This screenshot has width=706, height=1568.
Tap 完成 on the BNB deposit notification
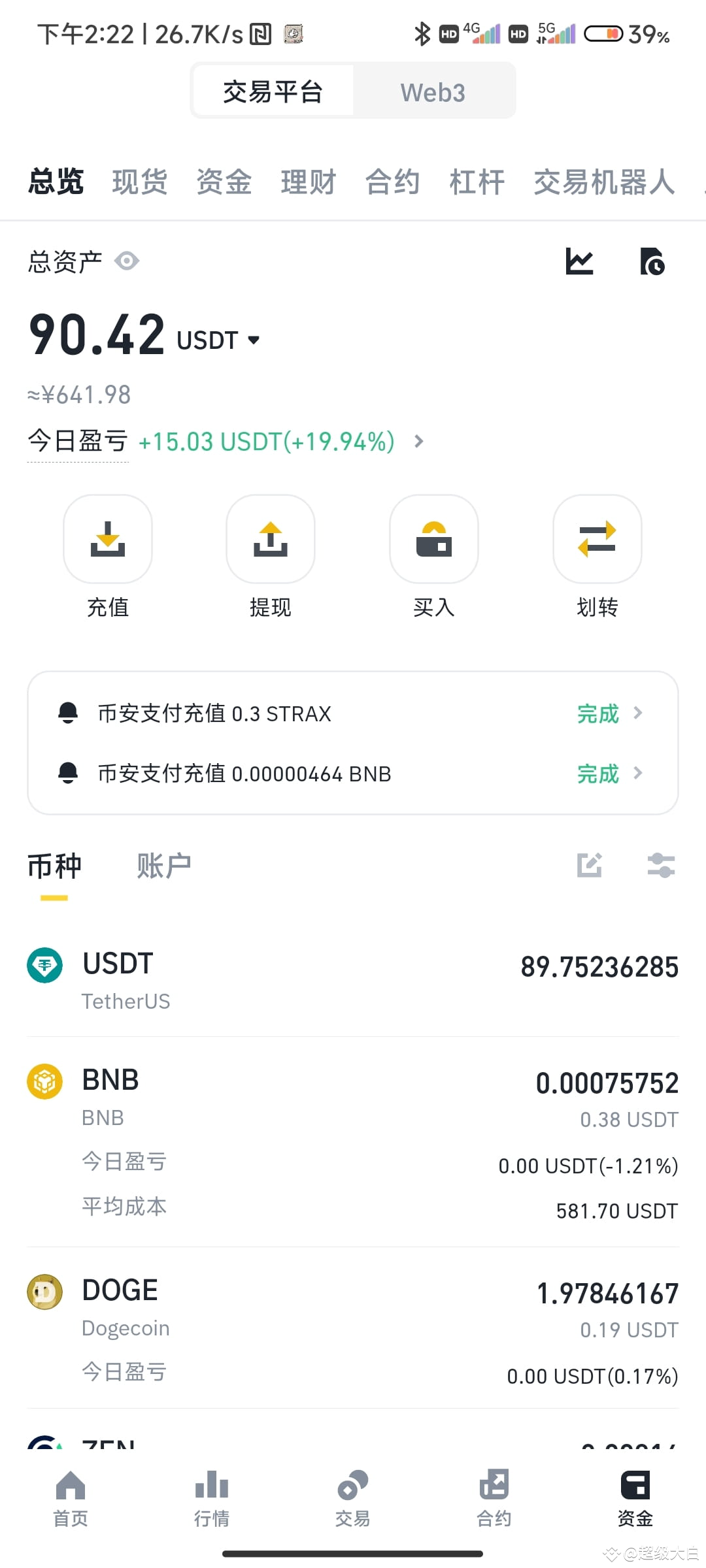[597, 774]
